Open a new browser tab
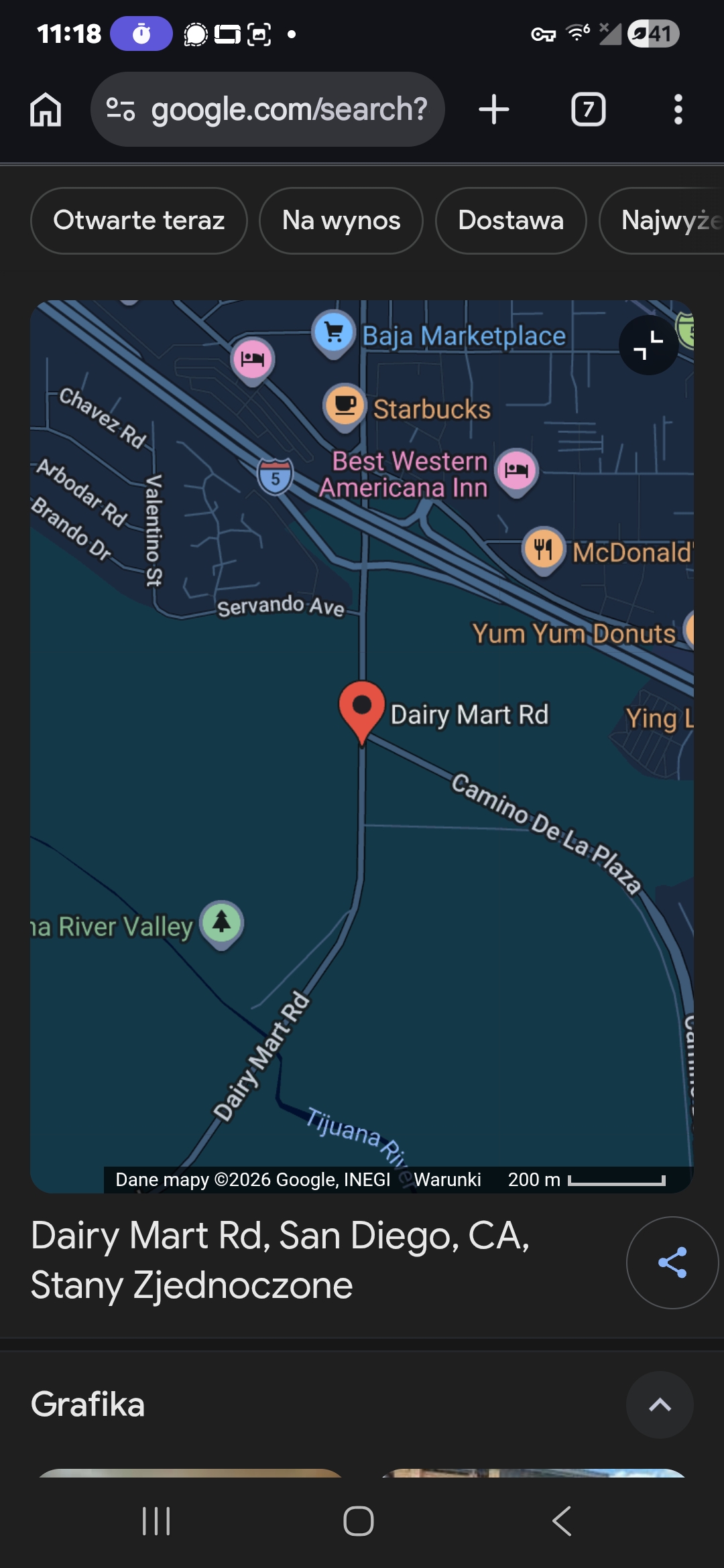This screenshot has height=1568, width=724. coord(494,109)
